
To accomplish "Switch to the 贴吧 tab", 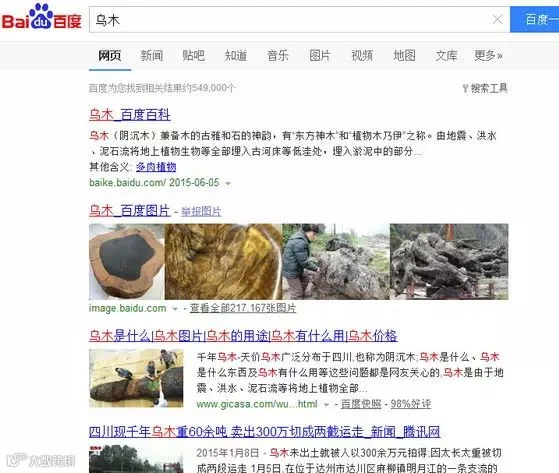I will (194, 56).
